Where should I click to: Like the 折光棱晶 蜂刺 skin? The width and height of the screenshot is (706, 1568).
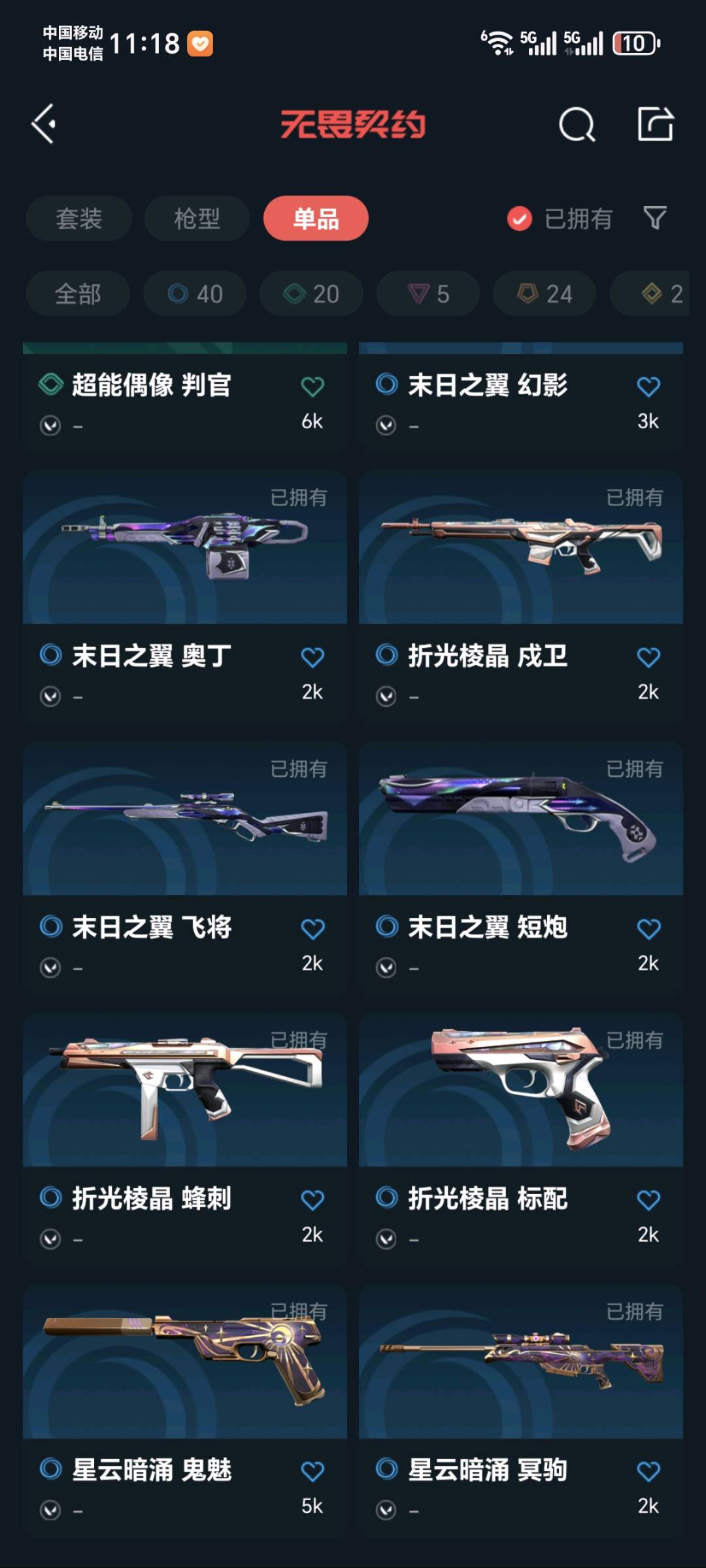coord(312,1200)
